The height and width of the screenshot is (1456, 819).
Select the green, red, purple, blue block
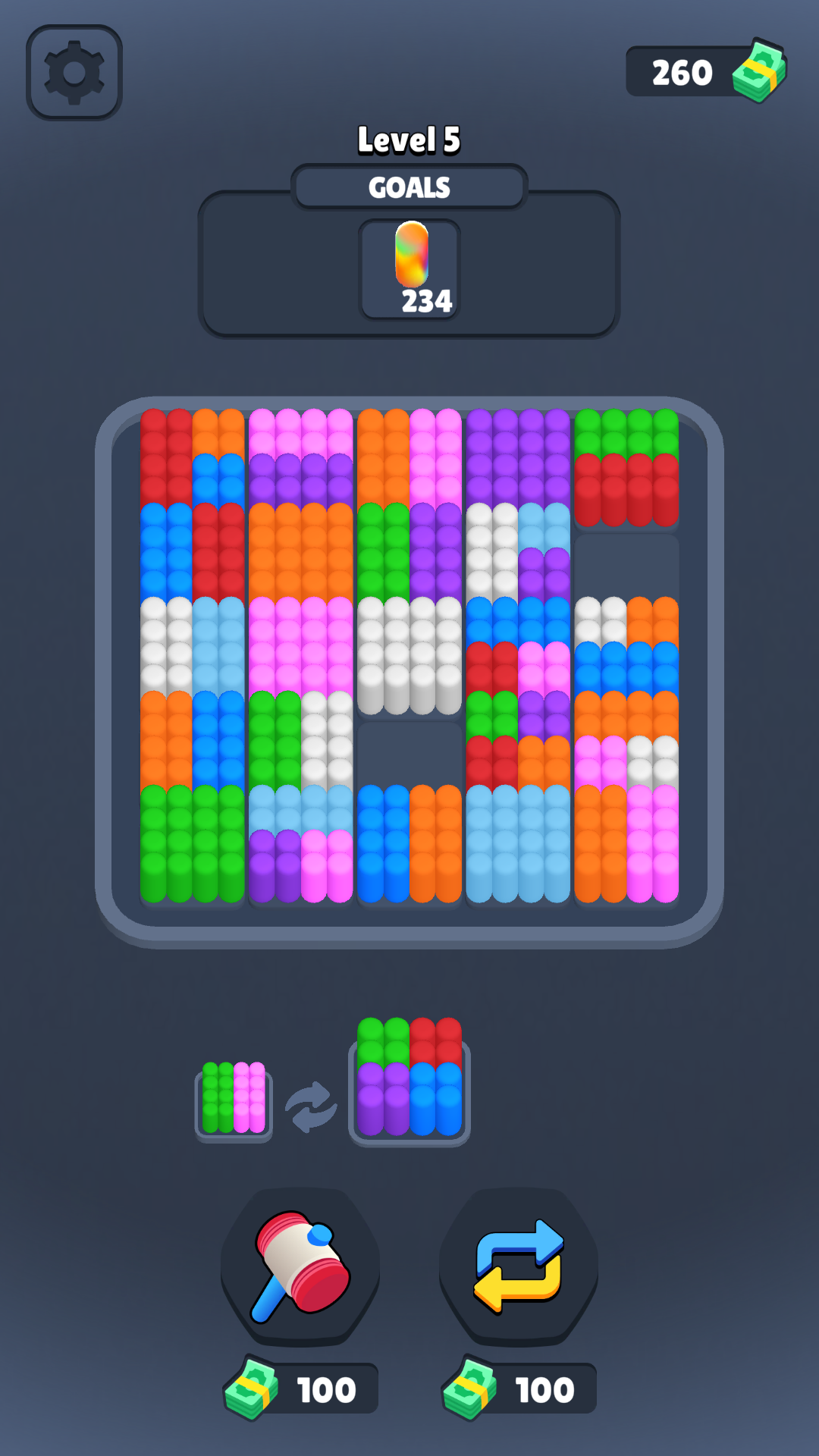coord(409,1081)
